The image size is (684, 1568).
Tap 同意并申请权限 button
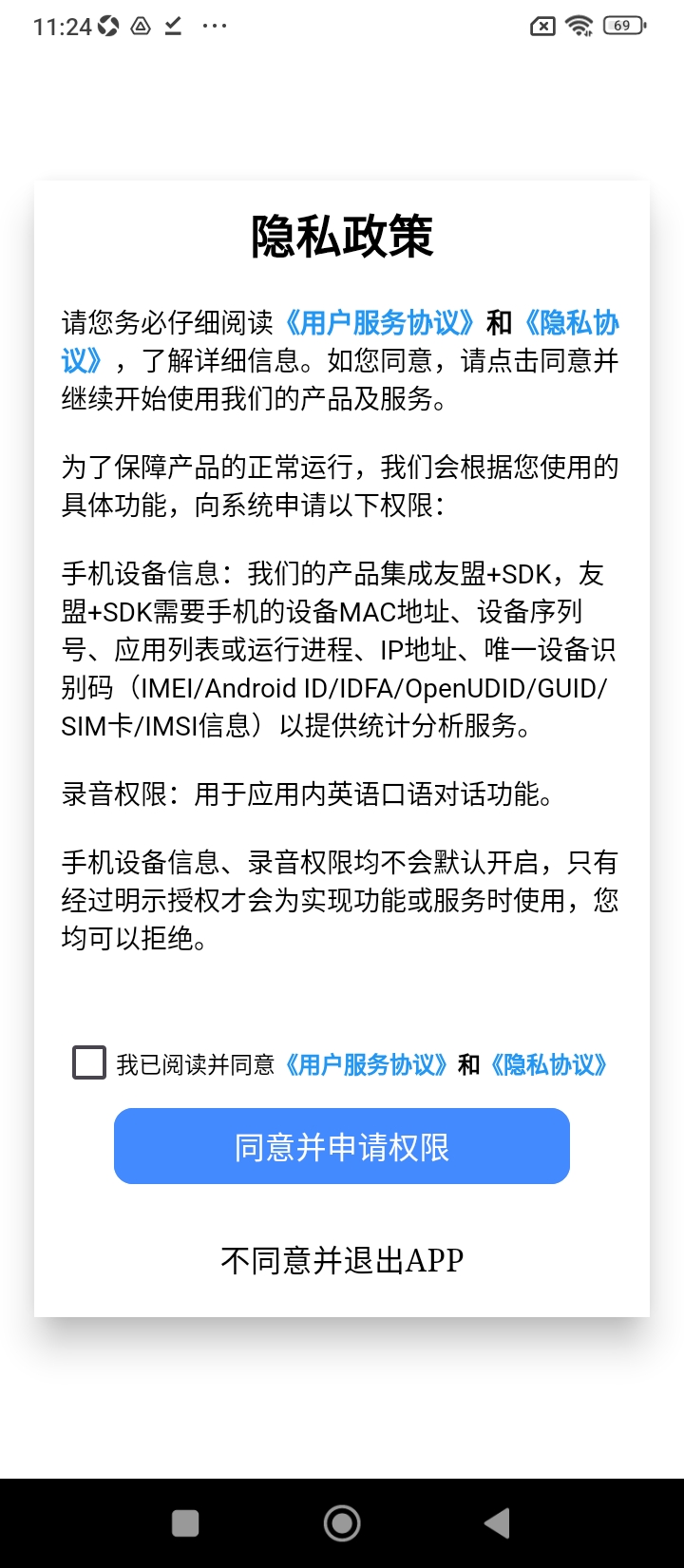[342, 1146]
